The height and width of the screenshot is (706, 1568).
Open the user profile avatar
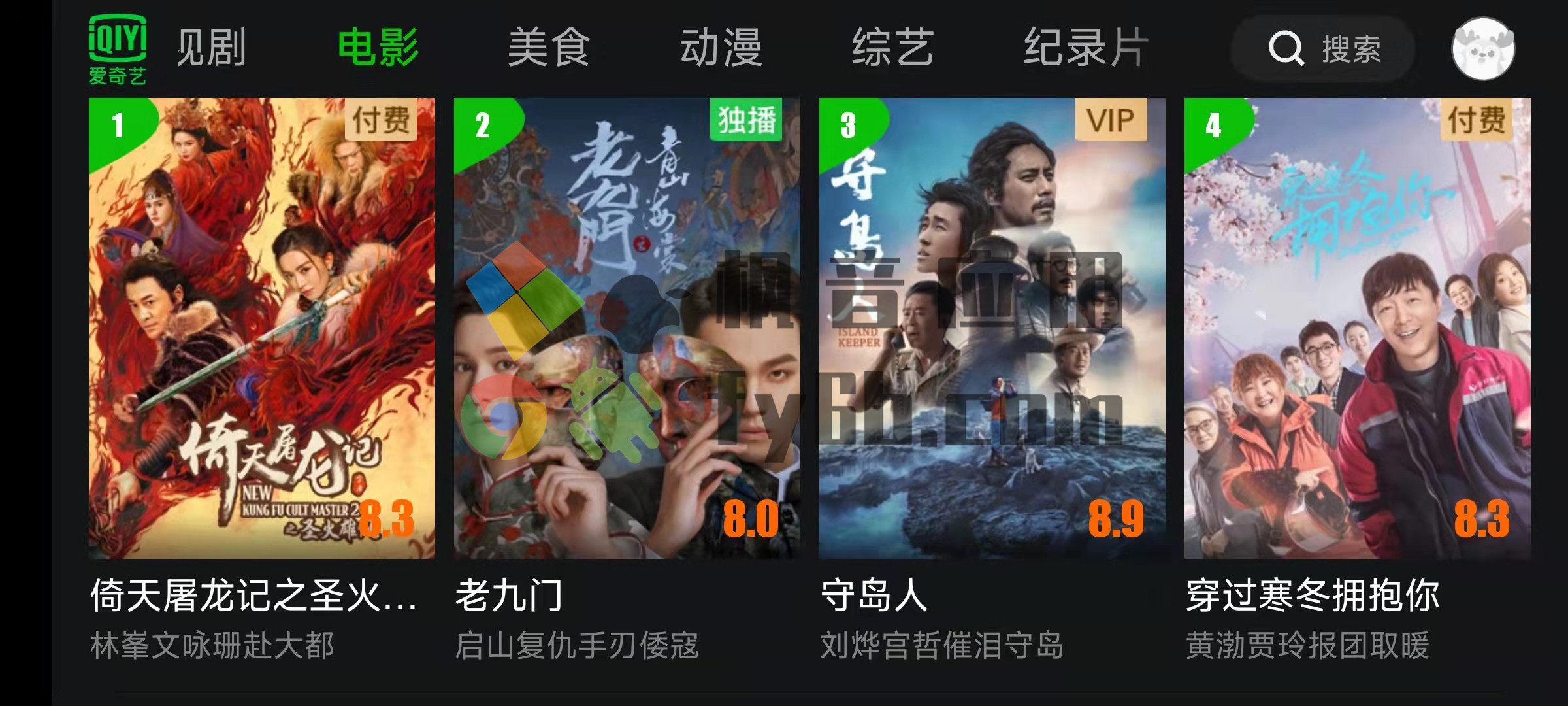(x=1482, y=49)
